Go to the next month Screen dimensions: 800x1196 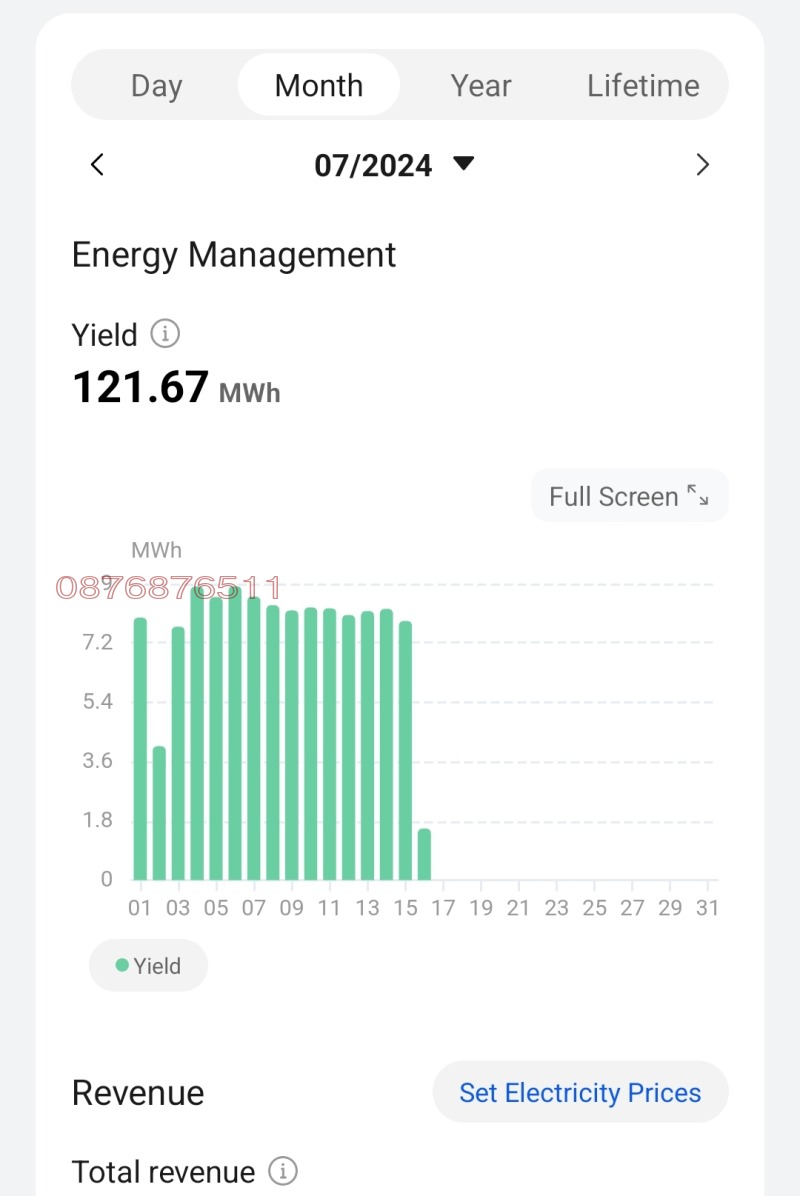pyautogui.click(x=703, y=165)
